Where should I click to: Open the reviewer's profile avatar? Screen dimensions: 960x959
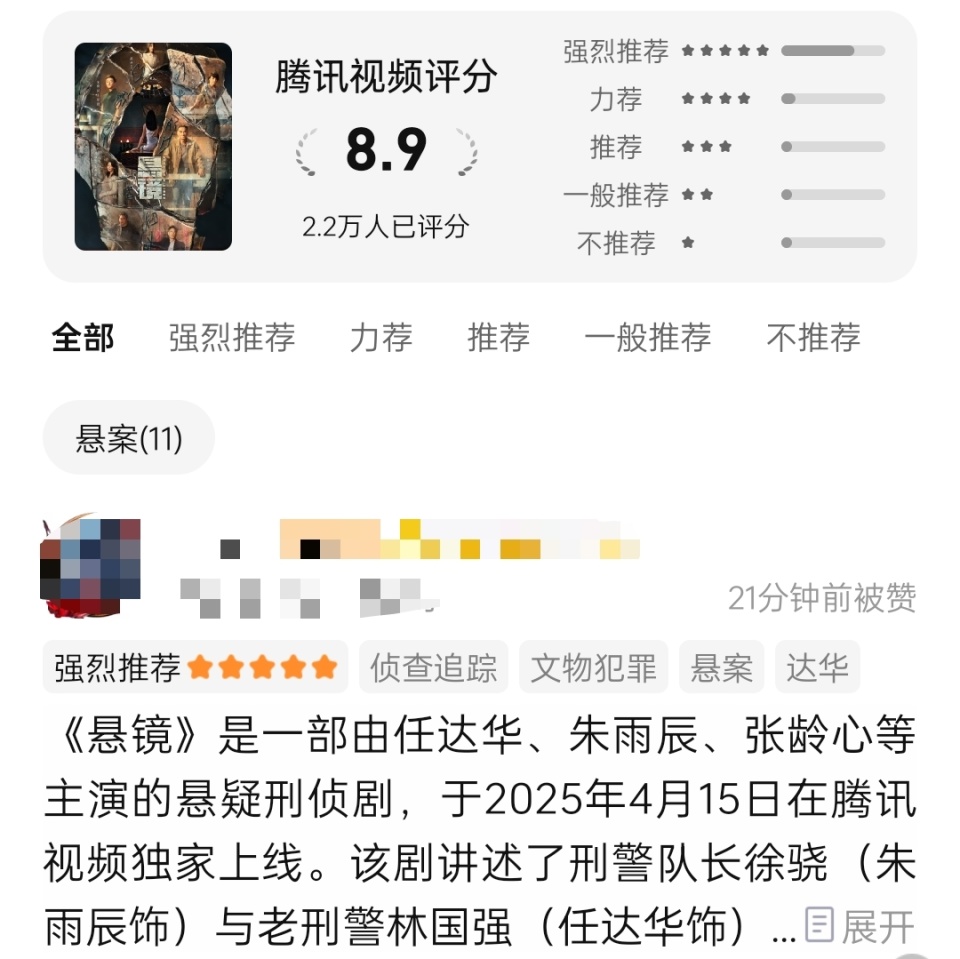[90, 560]
